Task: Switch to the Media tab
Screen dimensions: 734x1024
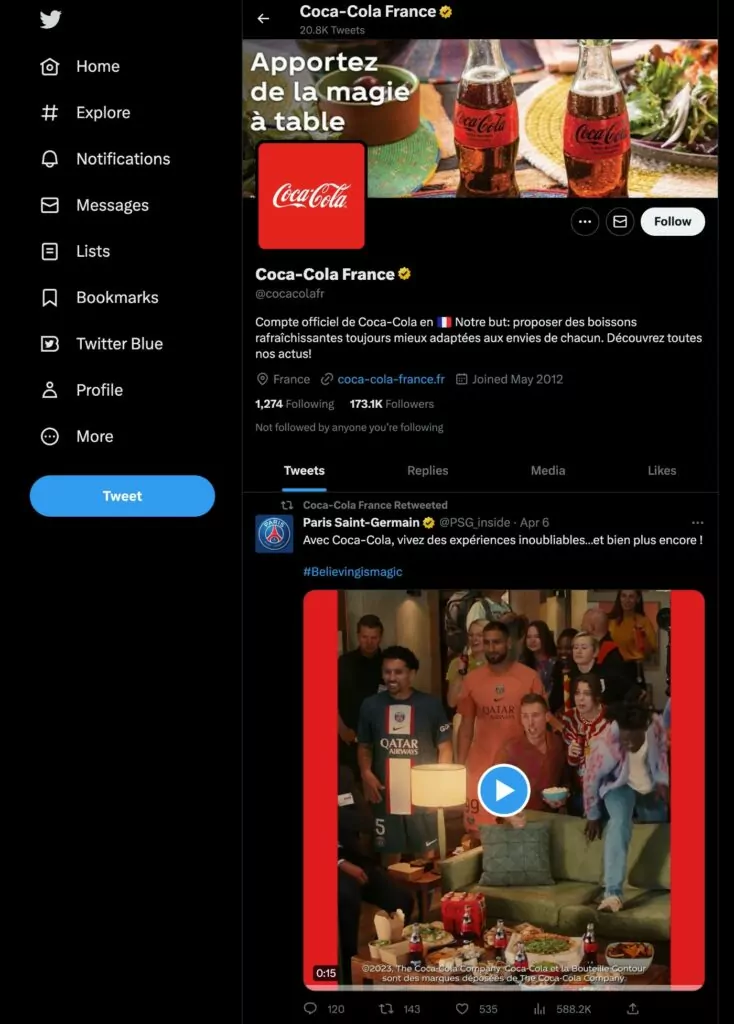Action: [547, 470]
